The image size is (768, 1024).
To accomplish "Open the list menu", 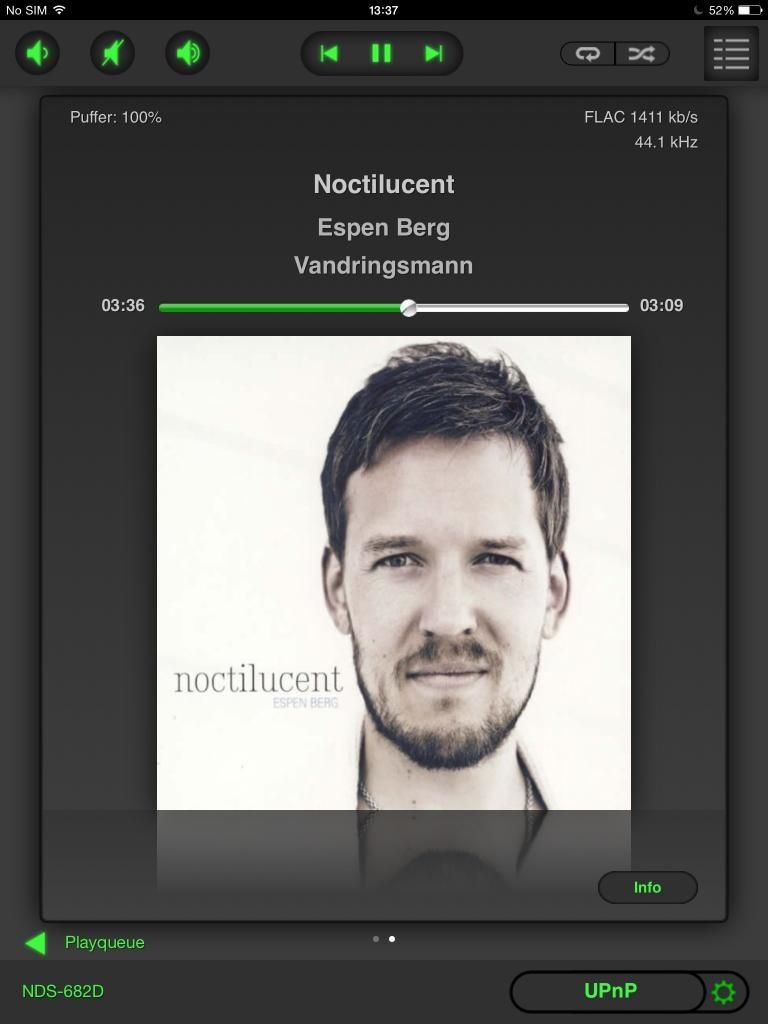I will coord(731,53).
